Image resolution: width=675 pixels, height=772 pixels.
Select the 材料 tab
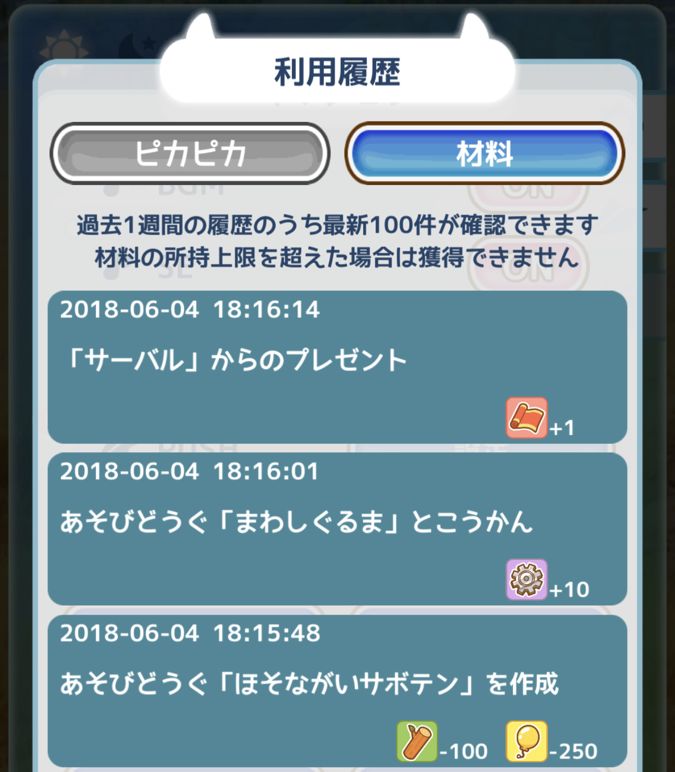click(484, 153)
